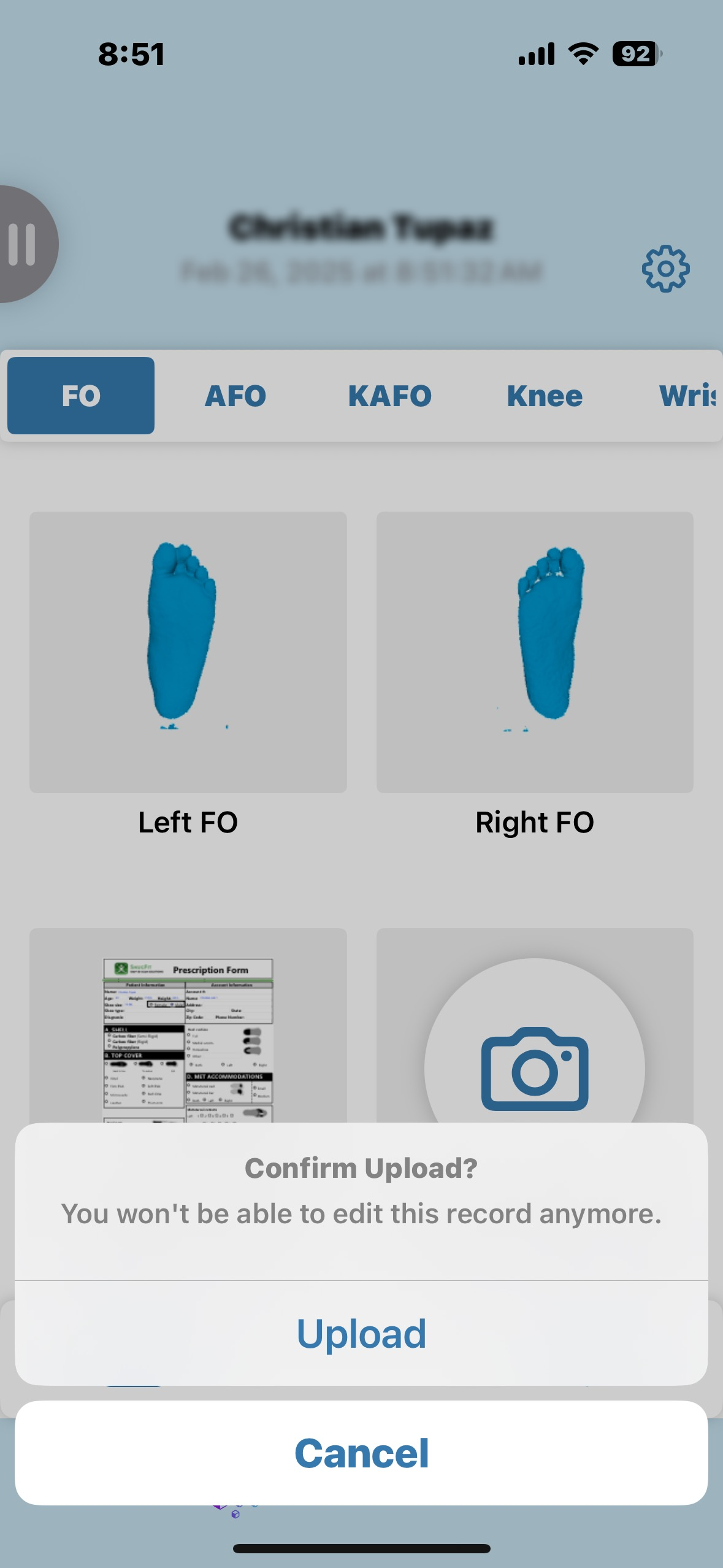Cancel the upload confirmation
This screenshot has height=1568, width=723.
click(x=361, y=1453)
